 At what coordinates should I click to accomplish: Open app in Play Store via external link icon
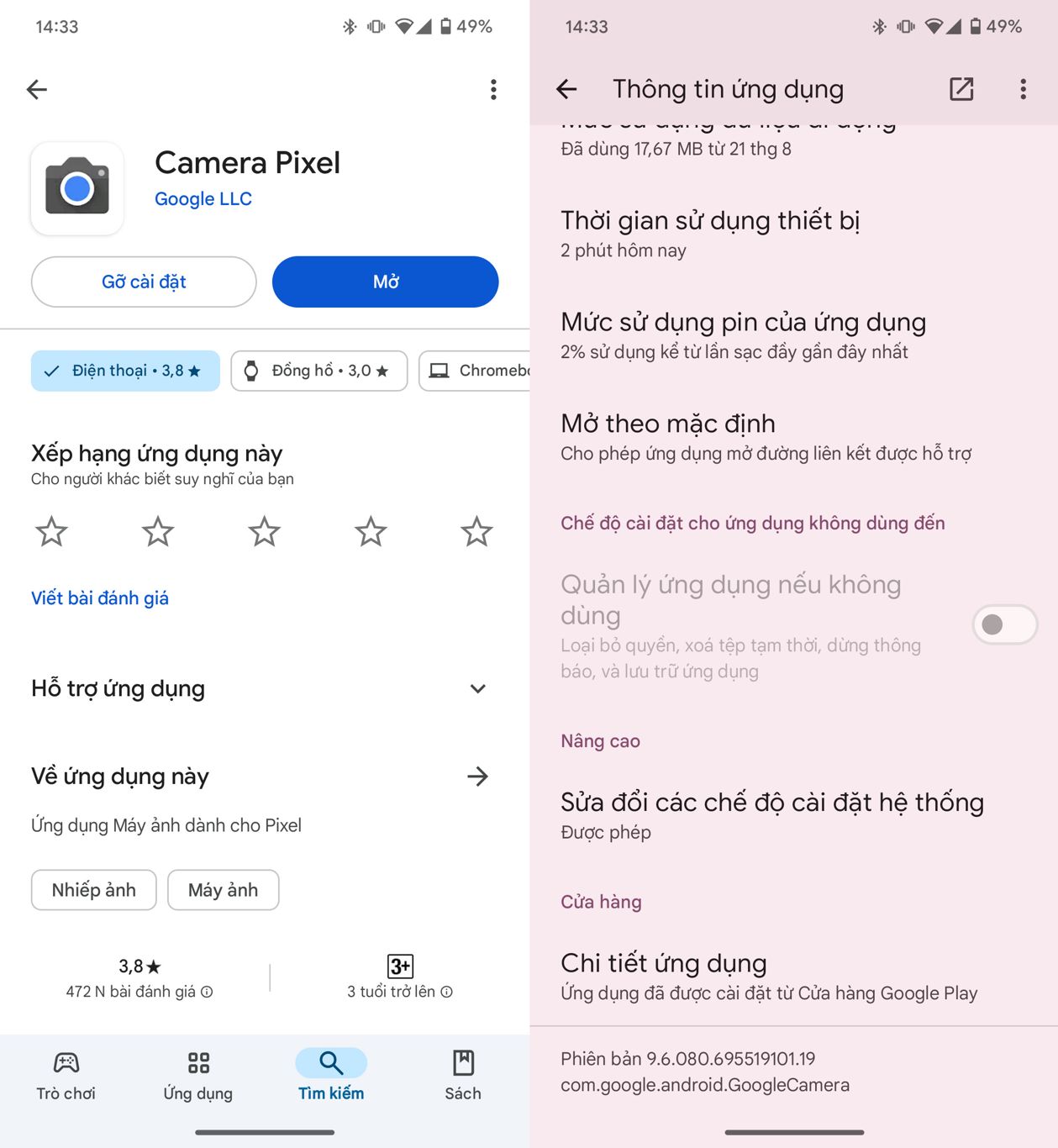(x=962, y=88)
